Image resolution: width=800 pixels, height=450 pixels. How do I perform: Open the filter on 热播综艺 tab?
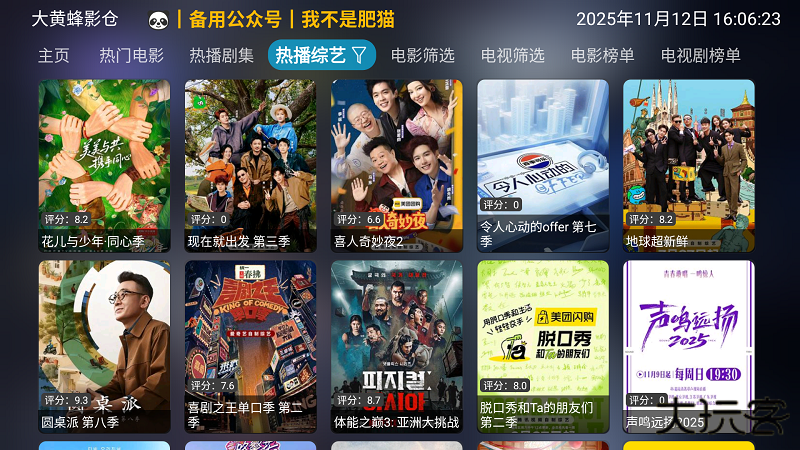[359, 55]
